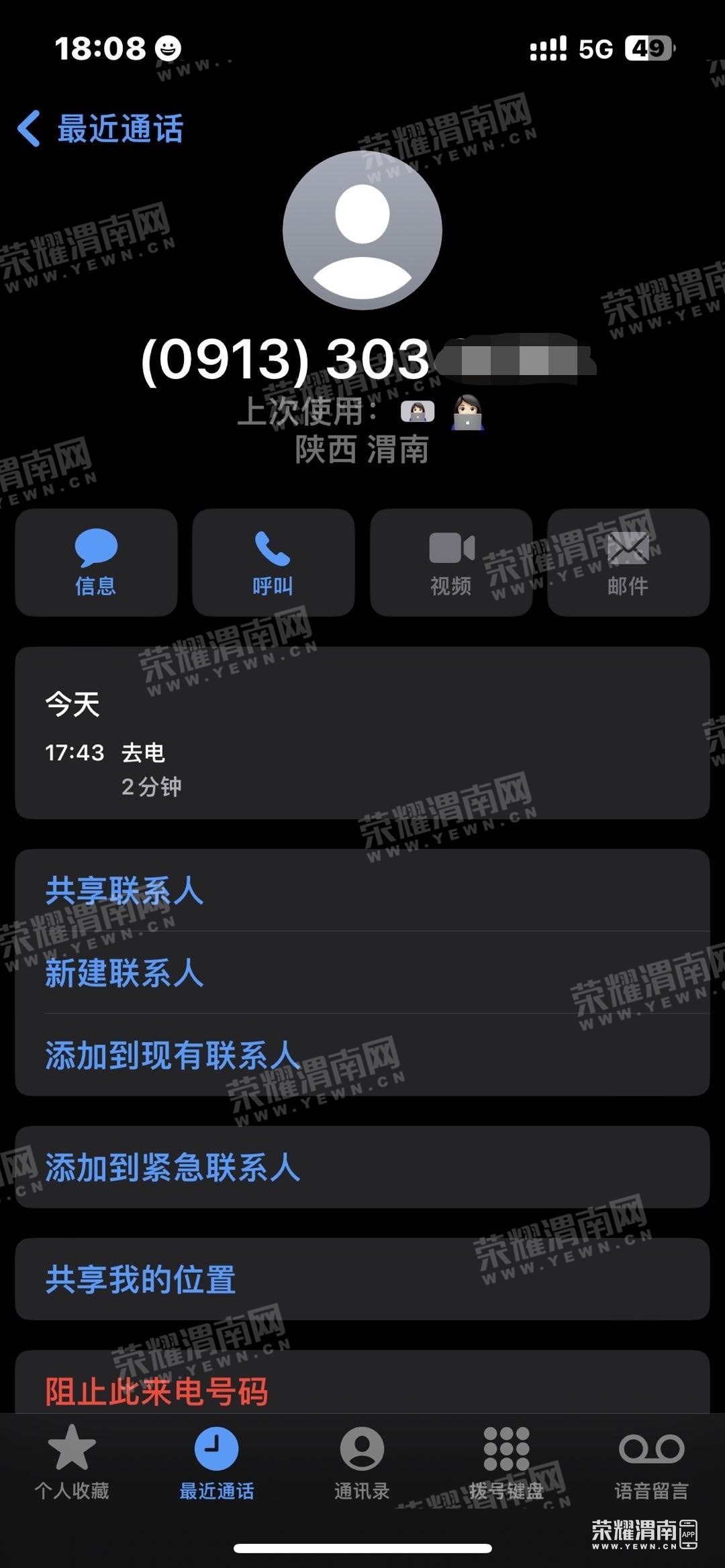Start a video call via 视频
Viewport: 725px width, 1568px height.
pos(451,562)
